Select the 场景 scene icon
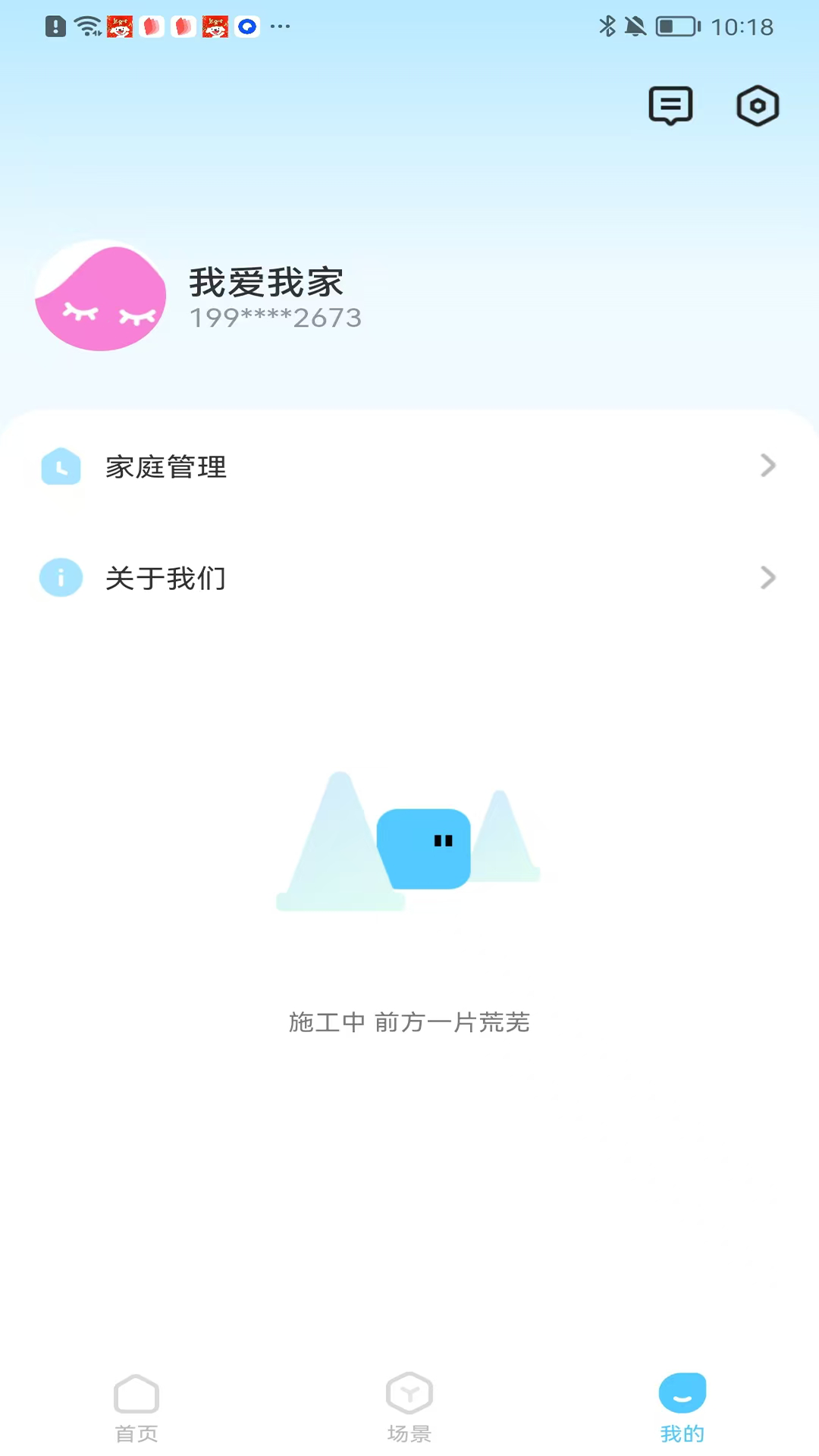The image size is (819, 1456). [x=409, y=1394]
